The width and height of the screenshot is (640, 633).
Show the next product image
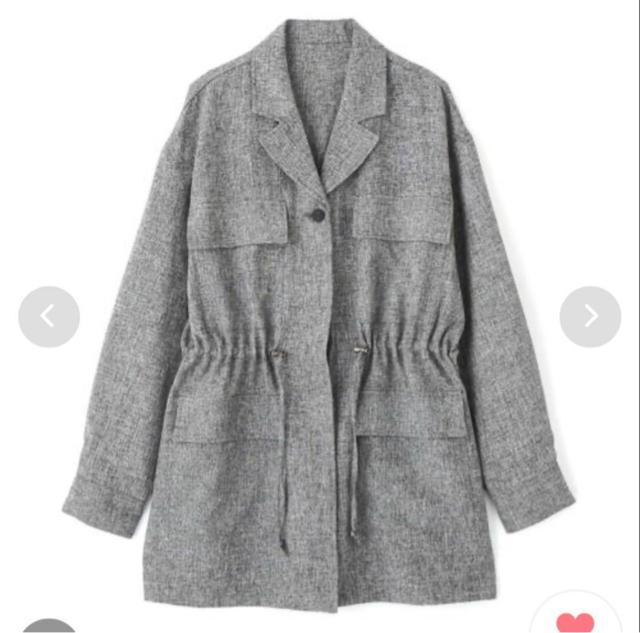(x=590, y=317)
